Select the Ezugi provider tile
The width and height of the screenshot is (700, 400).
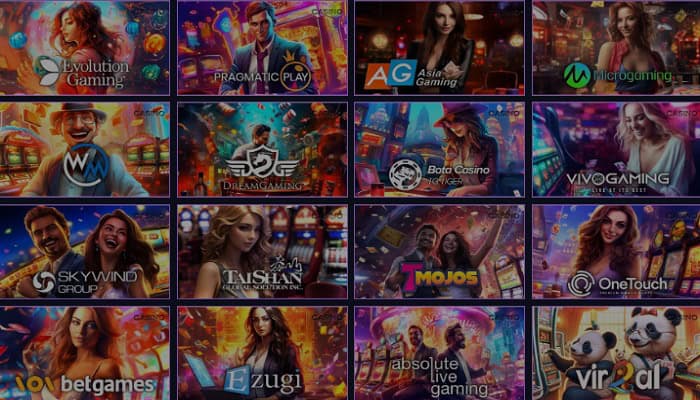(x=262, y=352)
